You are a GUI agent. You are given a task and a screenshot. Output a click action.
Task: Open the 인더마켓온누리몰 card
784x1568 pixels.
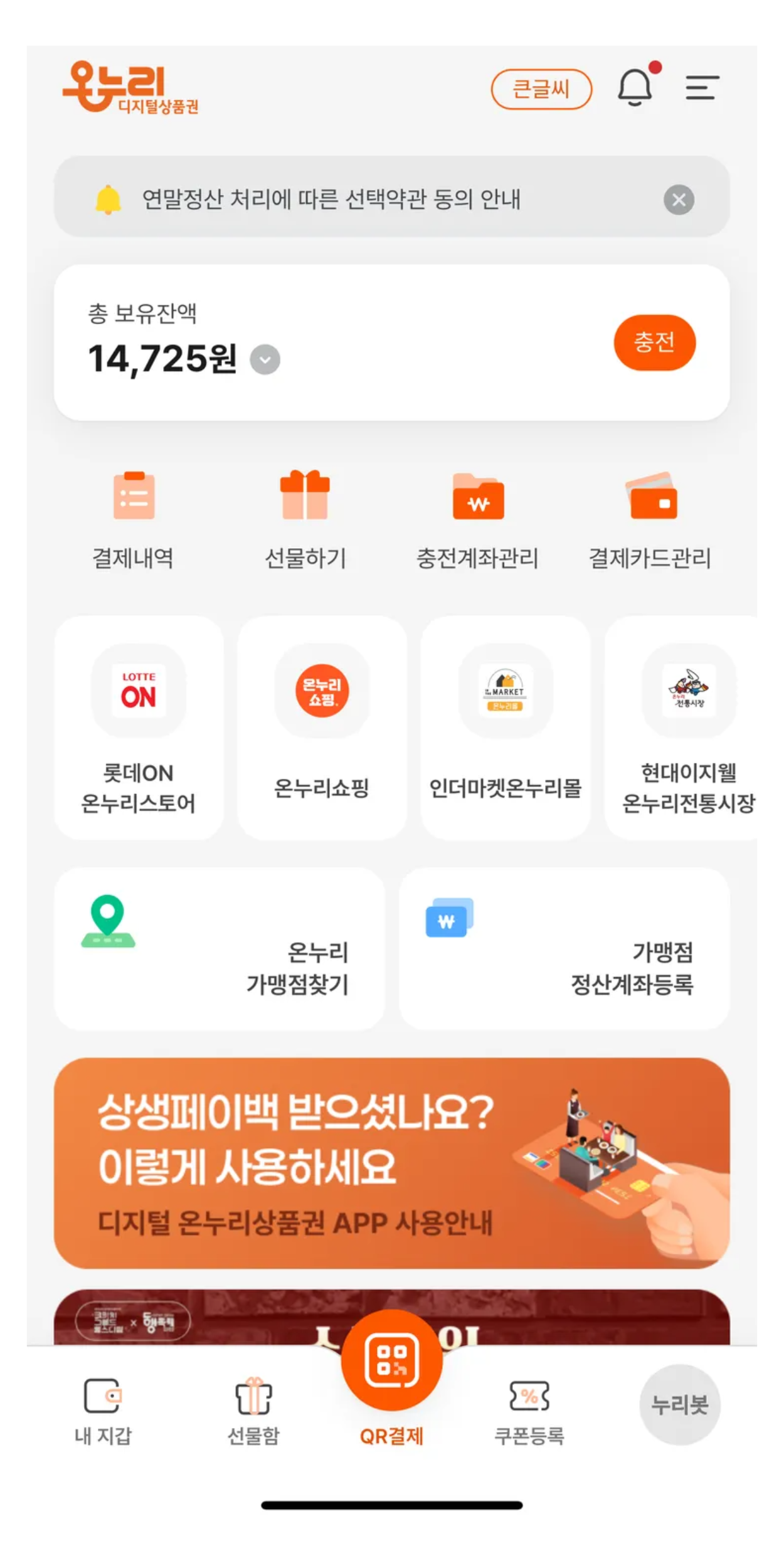[506, 728]
